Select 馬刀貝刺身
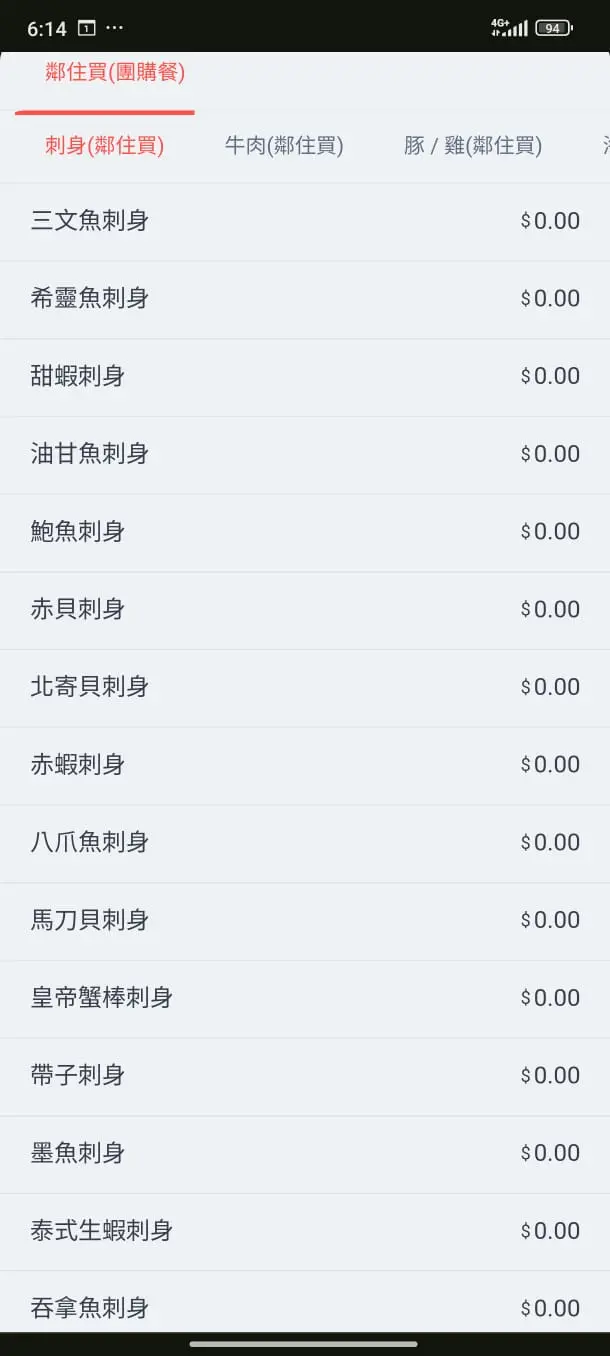610x1356 pixels. point(305,921)
